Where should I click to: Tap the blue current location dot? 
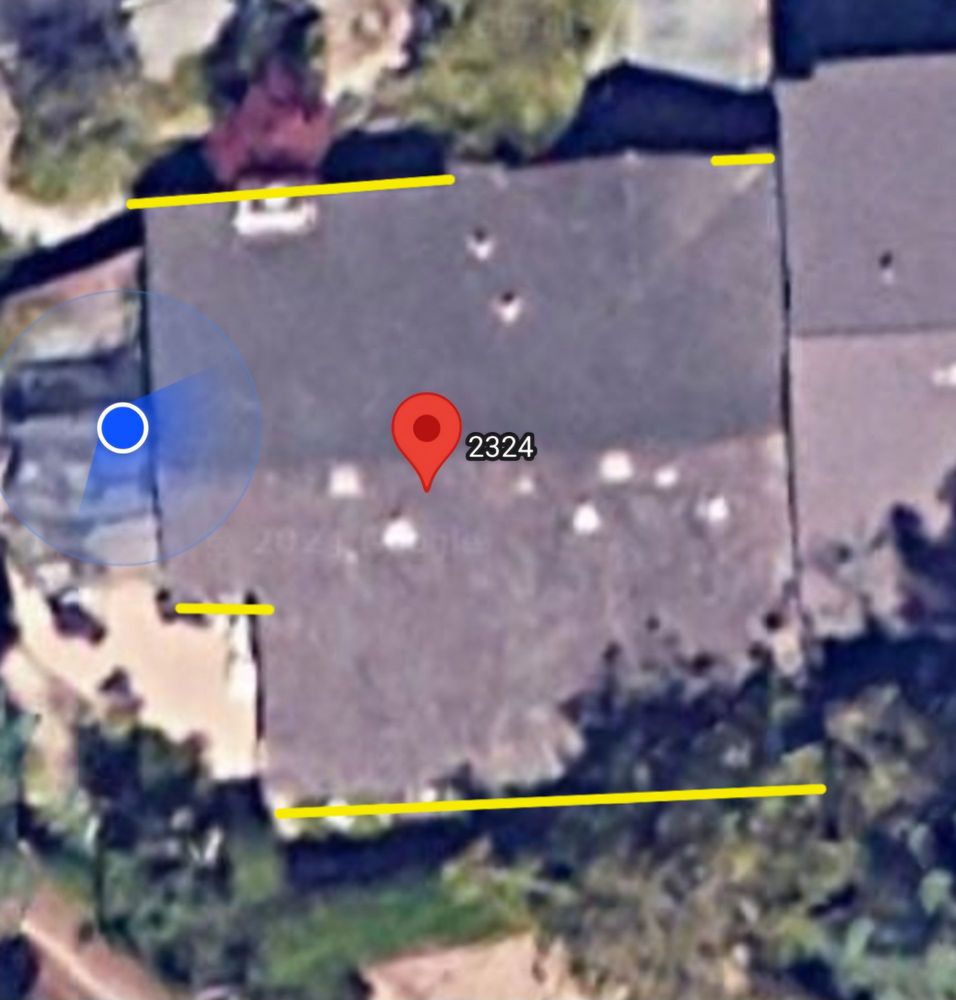tap(123, 428)
